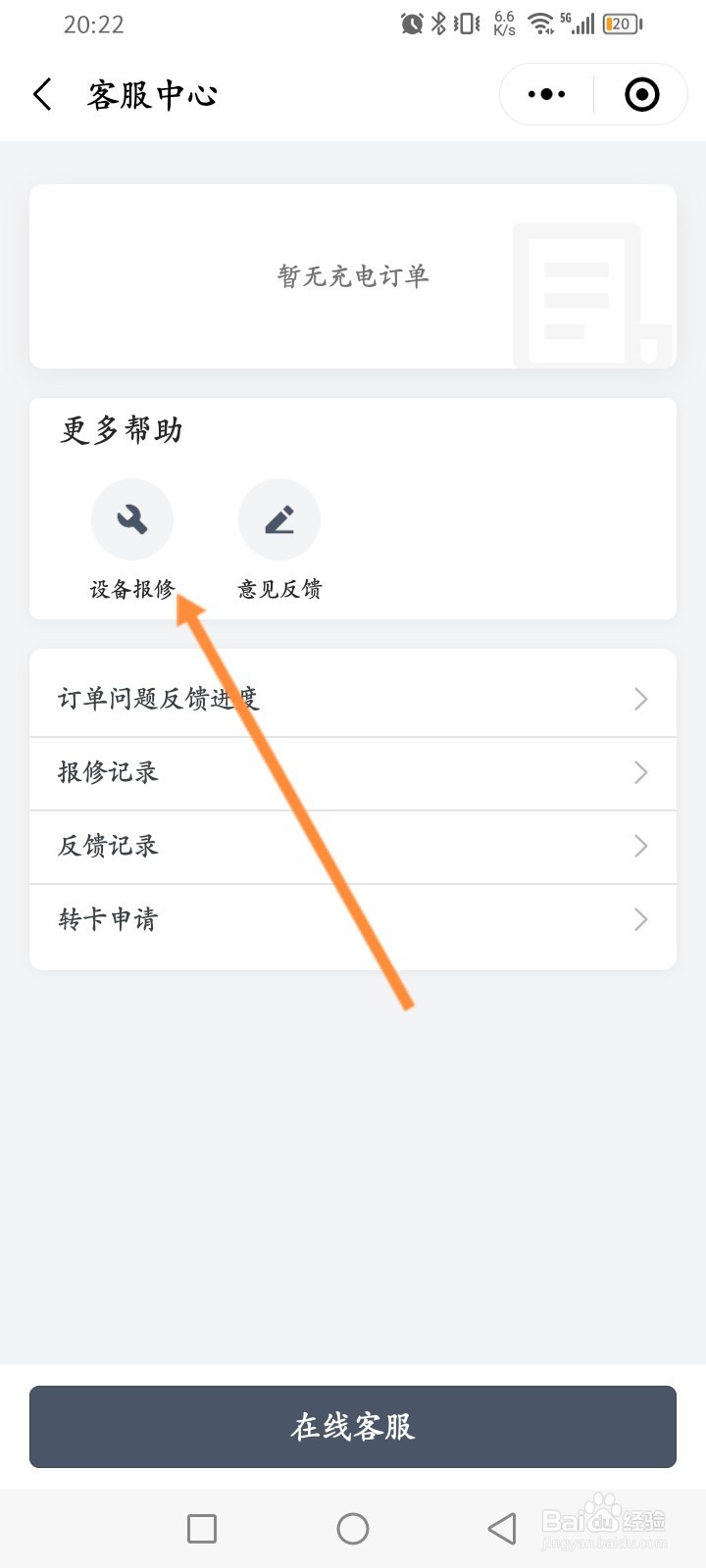Open the 转卡申请 row
Image resolution: width=706 pixels, height=1568 pixels.
pyautogui.click(x=353, y=919)
